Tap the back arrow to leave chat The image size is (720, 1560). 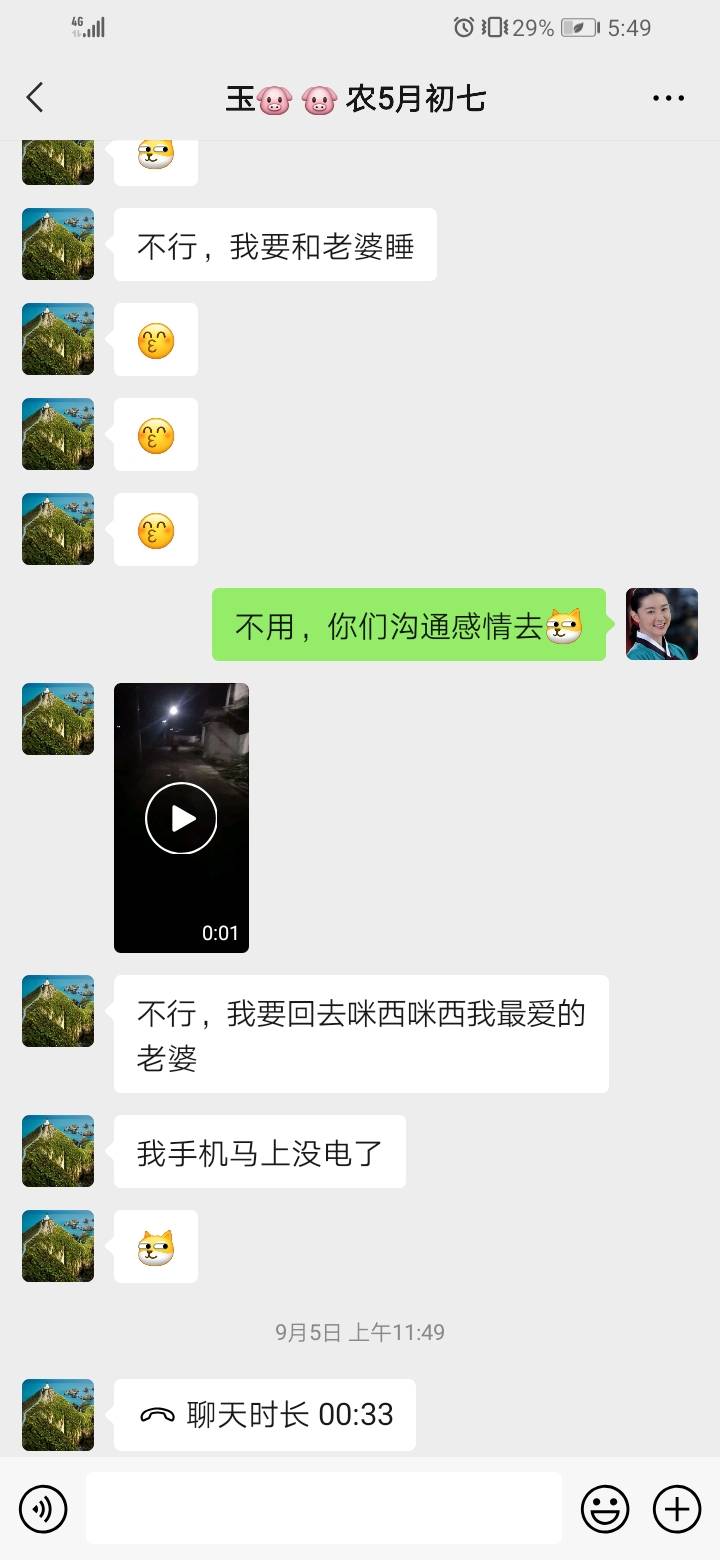pos(35,97)
